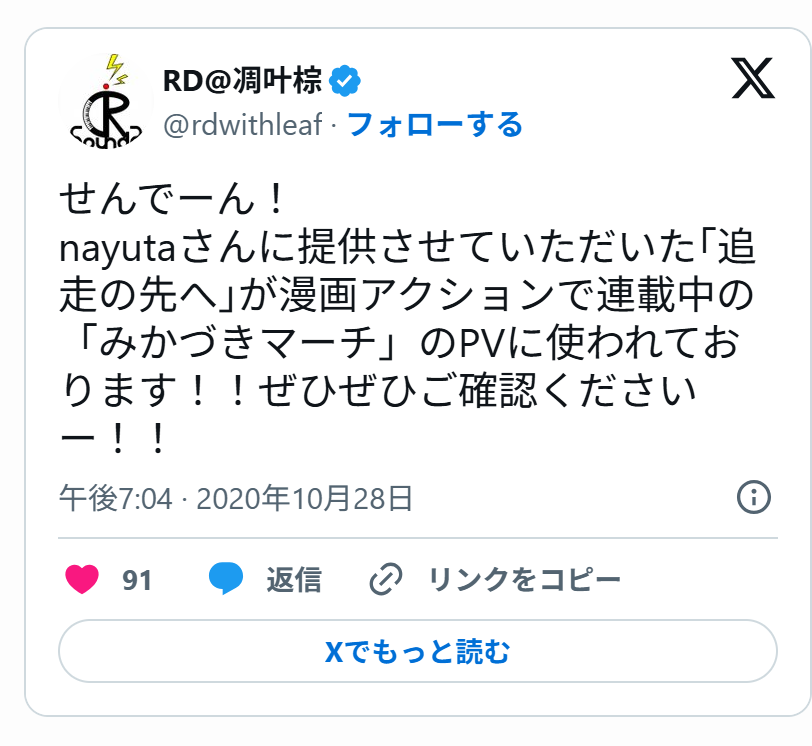
Task: Reply using the 返信 button
Action: pos(266,579)
